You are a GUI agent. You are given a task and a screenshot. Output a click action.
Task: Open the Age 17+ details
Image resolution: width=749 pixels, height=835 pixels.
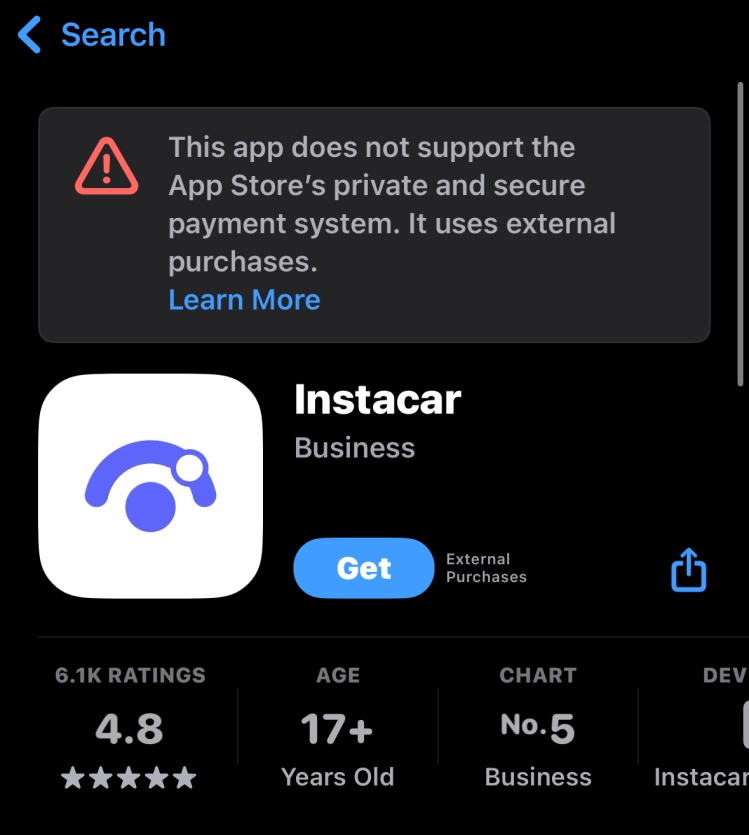point(337,730)
